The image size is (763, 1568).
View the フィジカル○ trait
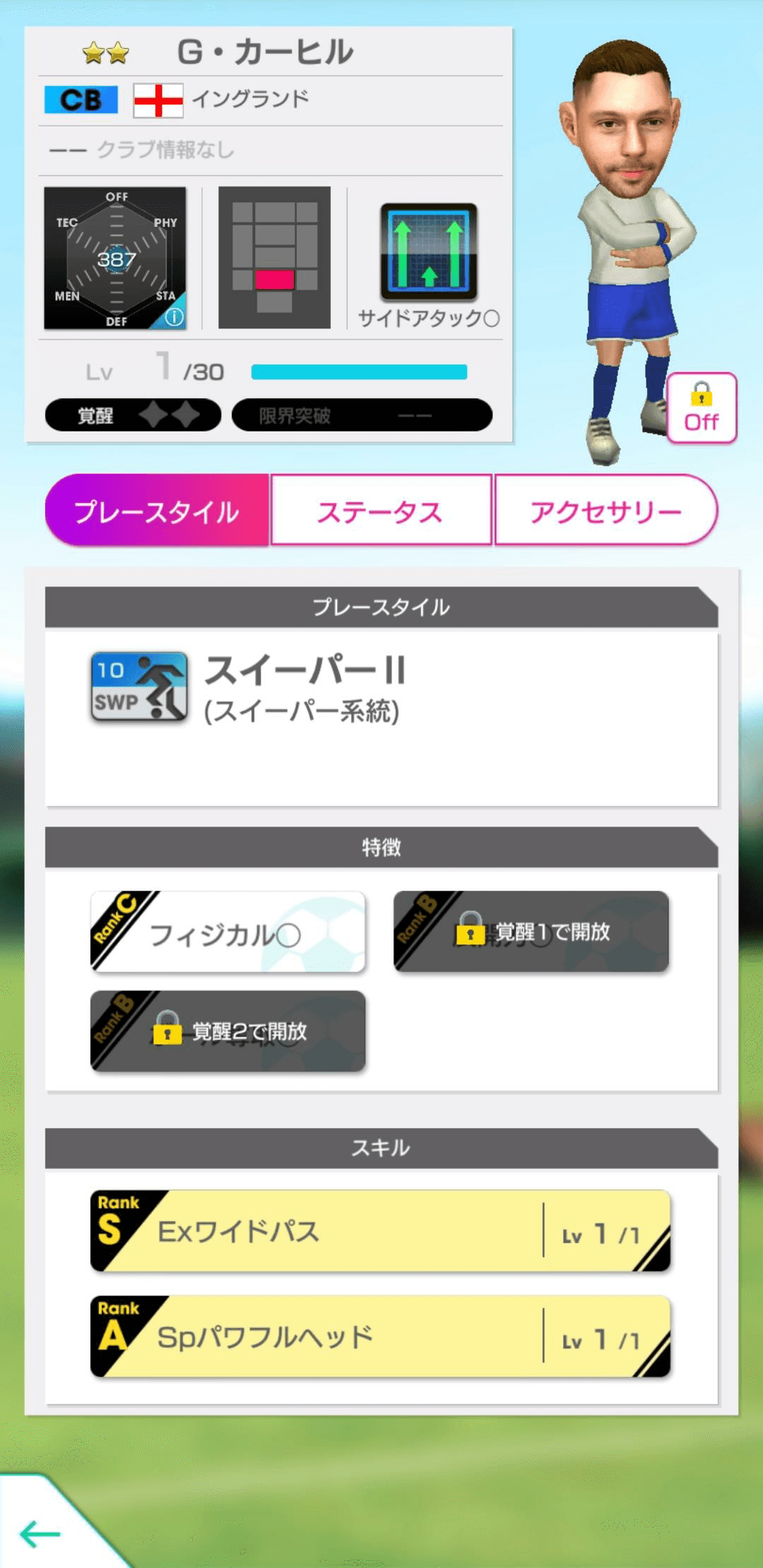227,932
